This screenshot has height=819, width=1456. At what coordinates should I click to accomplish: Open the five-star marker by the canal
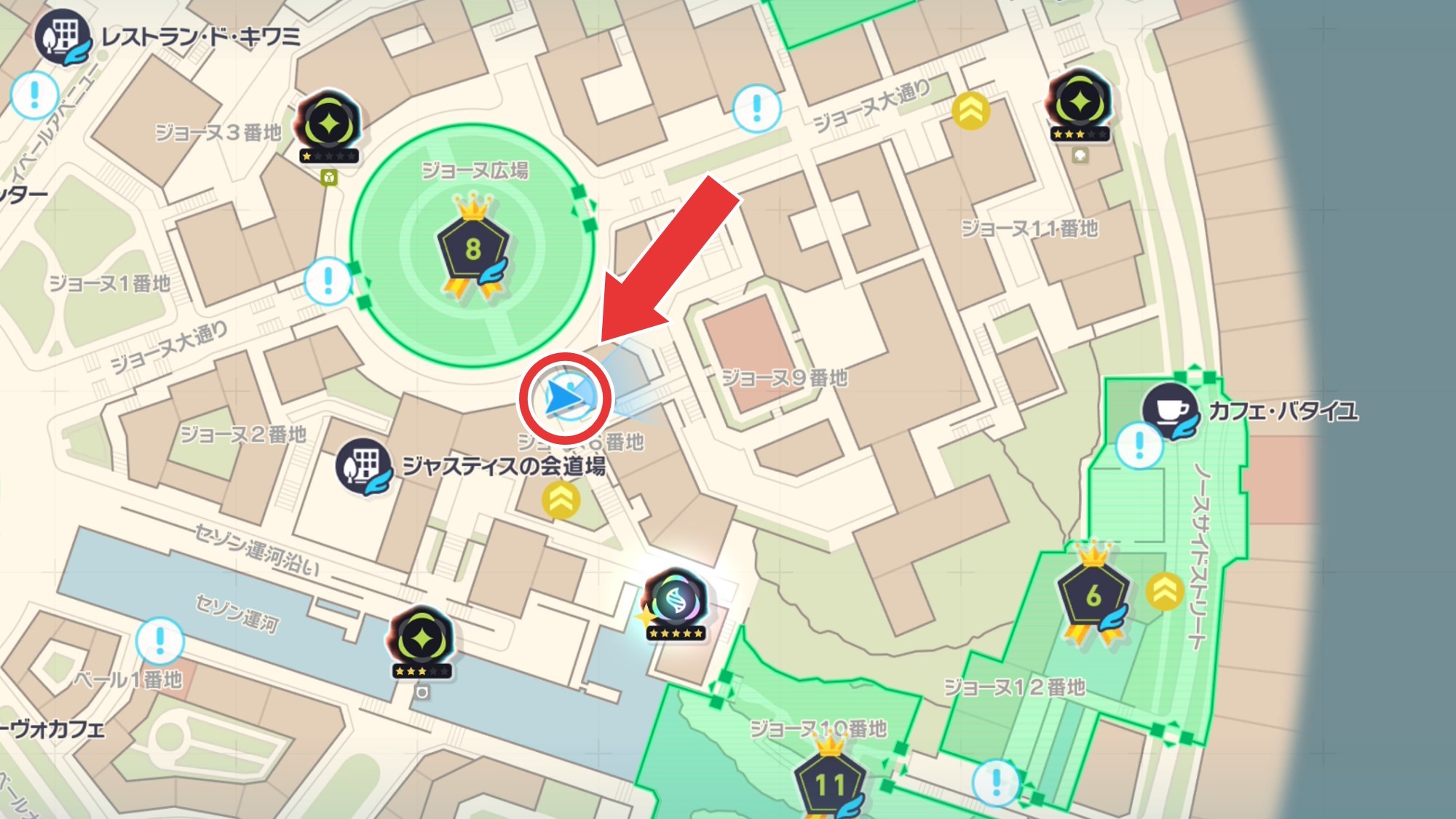pos(676,601)
